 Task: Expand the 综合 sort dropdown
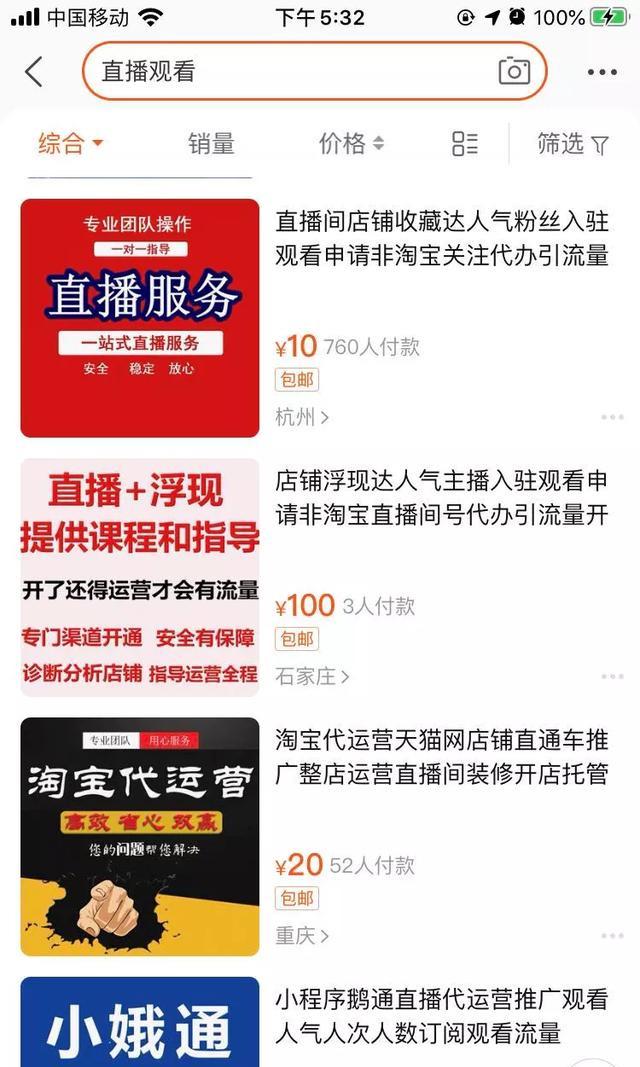(70, 144)
